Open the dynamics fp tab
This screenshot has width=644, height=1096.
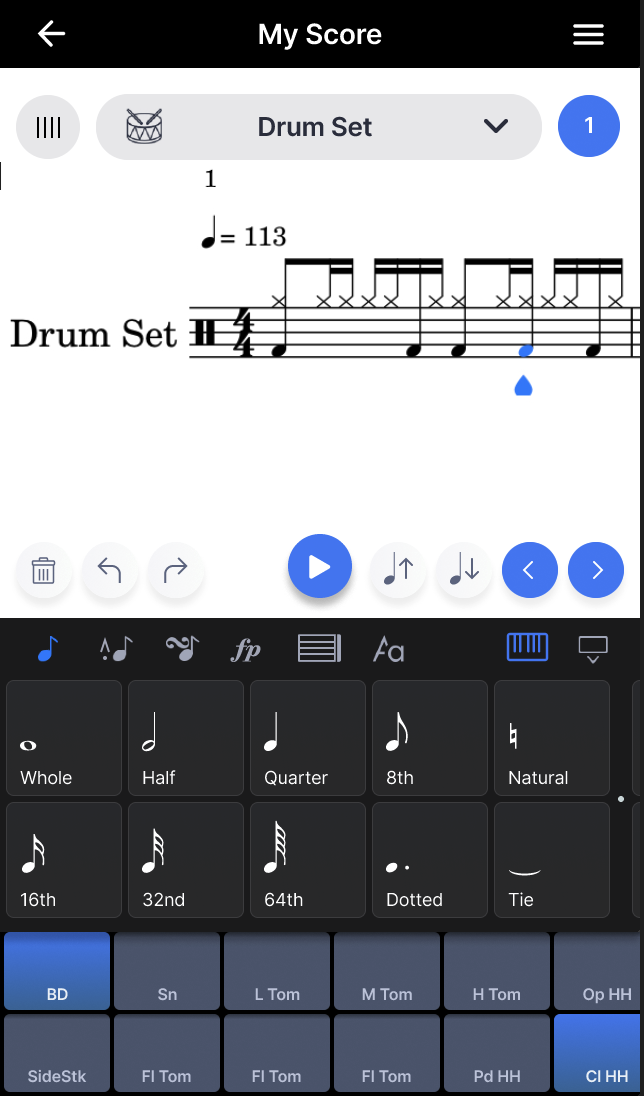click(246, 650)
